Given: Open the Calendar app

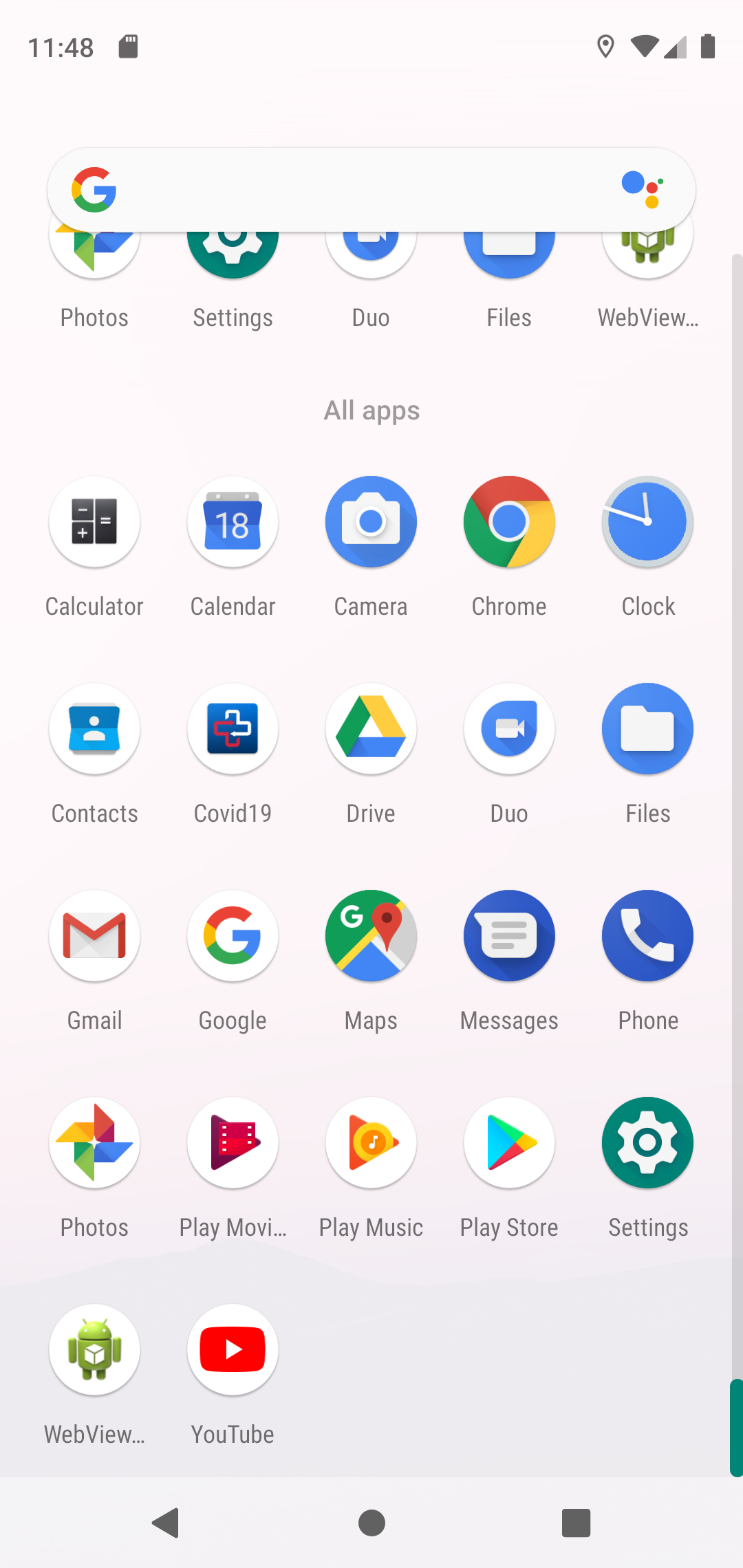Looking at the screenshot, I should click(x=233, y=522).
